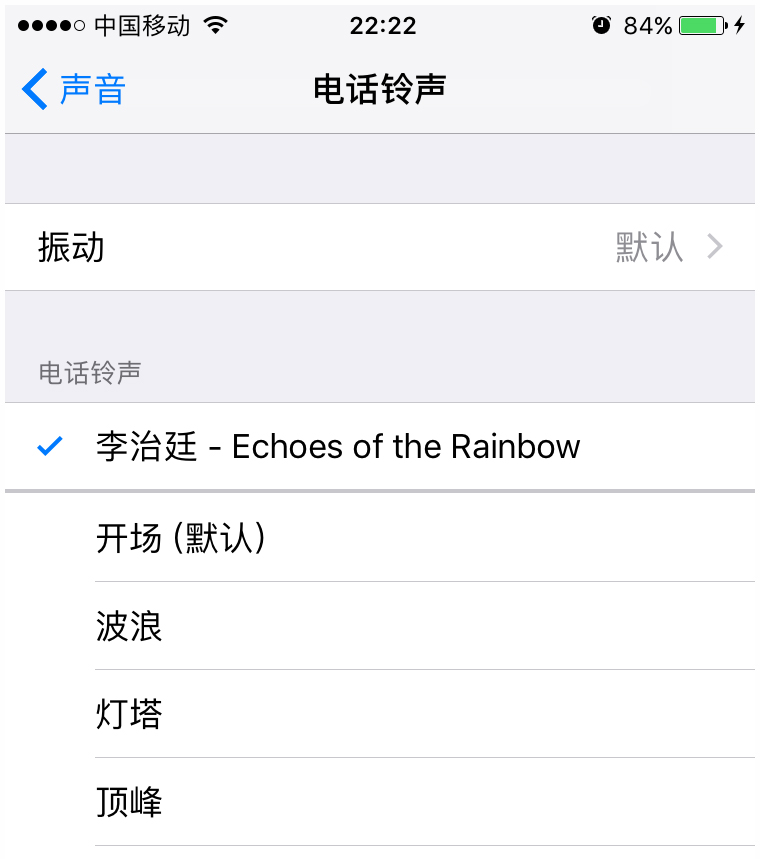
Task: Tap the clock showing 22:22
Action: click(380, 25)
